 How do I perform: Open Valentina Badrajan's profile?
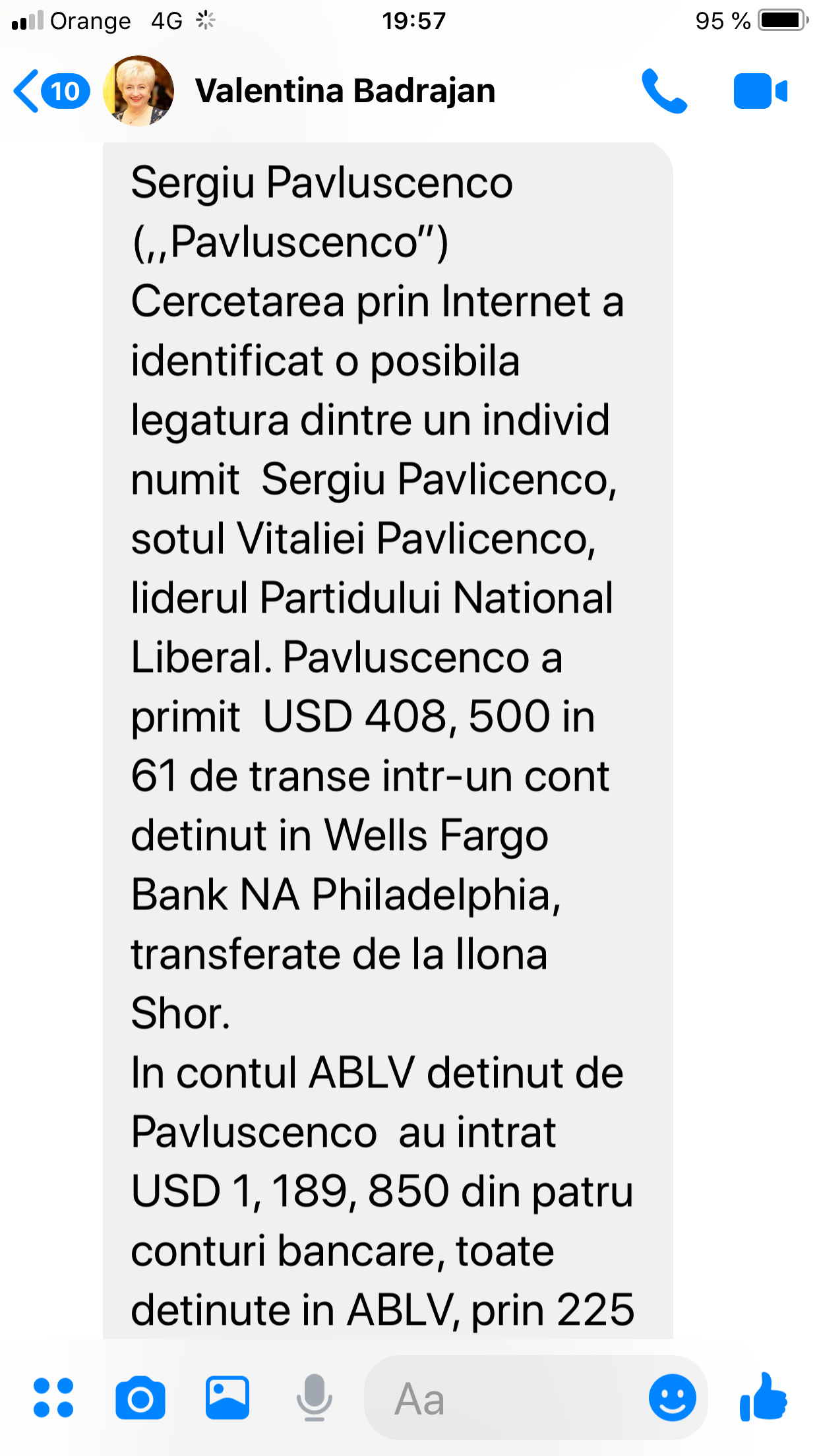pos(344,91)
